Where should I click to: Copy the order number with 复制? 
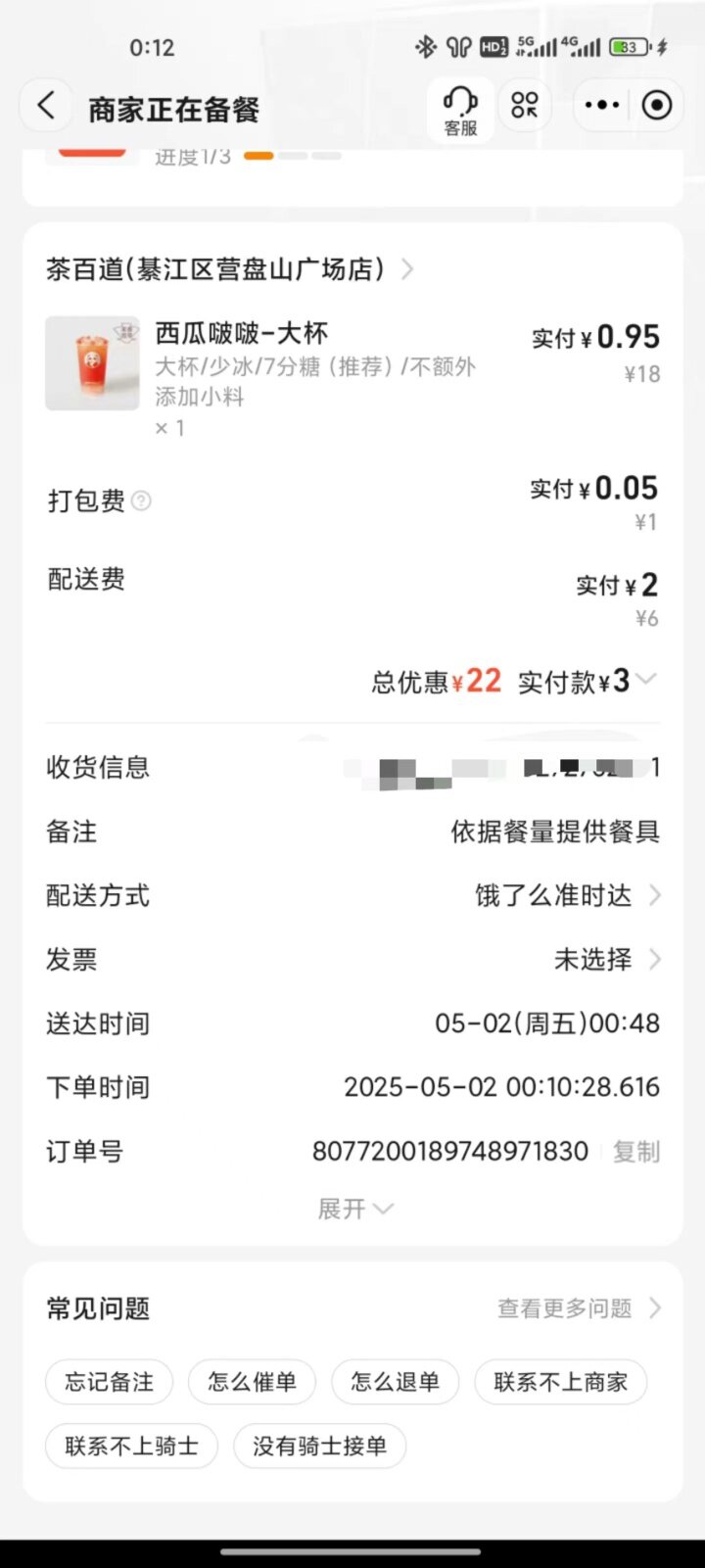pyautogui.click(x=636, y=1152)
